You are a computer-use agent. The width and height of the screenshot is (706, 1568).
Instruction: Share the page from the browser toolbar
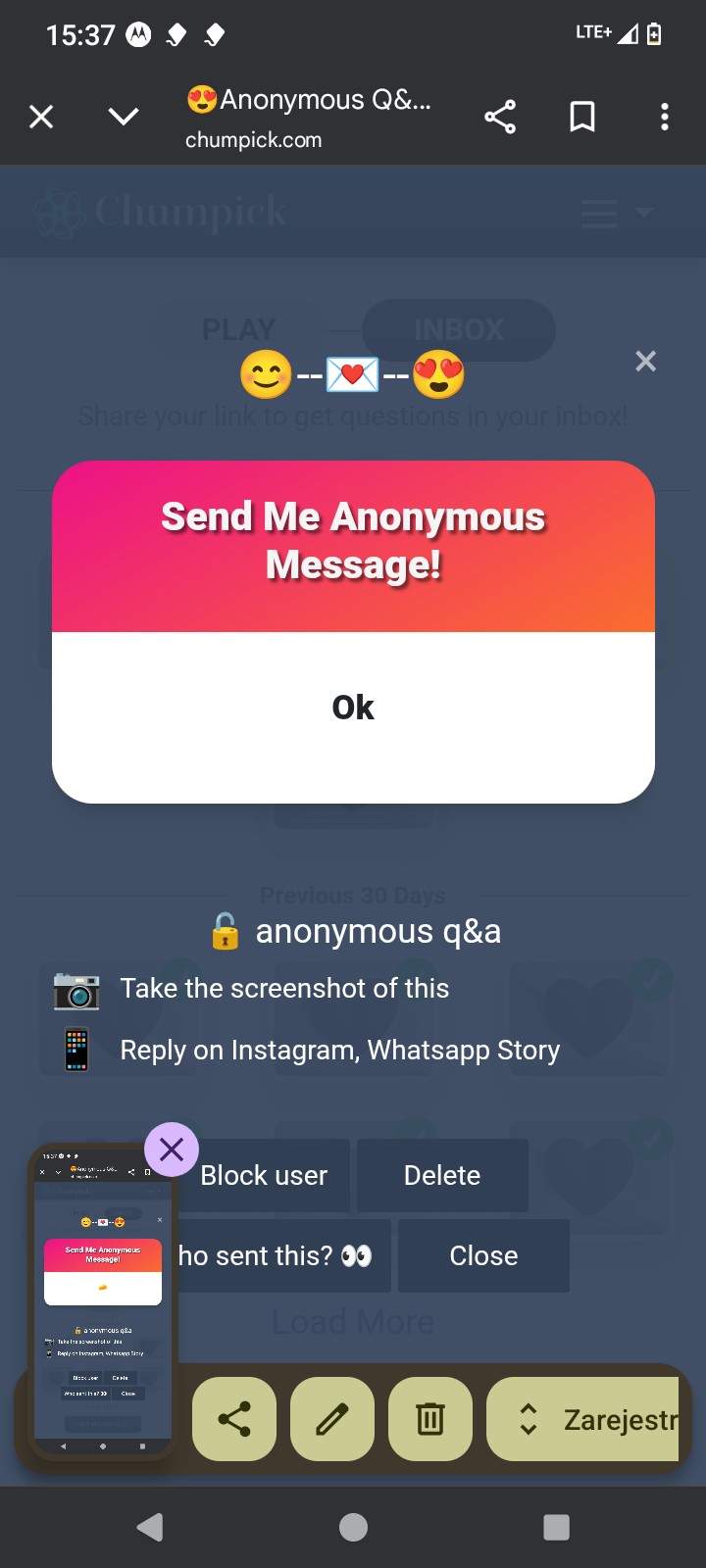[x=500, y=118]
